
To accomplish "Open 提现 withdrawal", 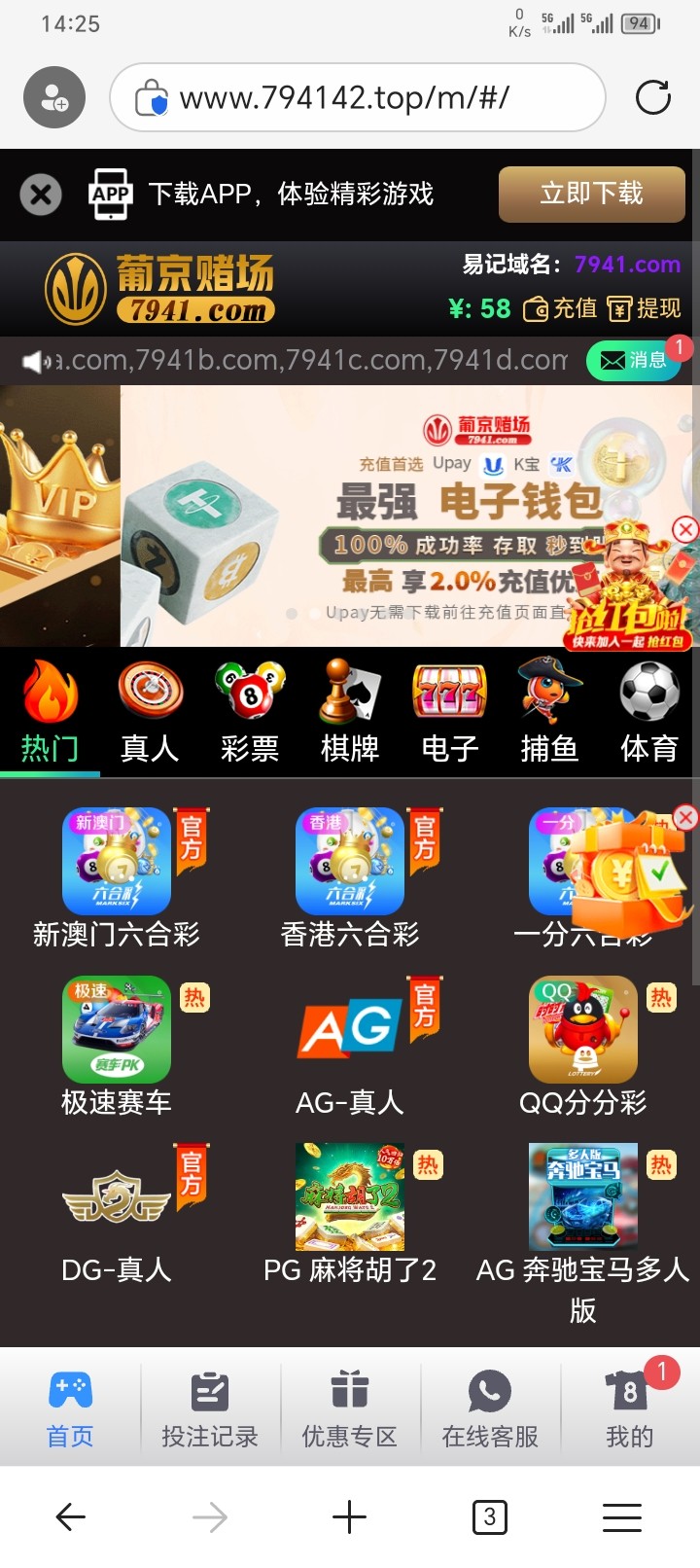I will coord(645,309).
